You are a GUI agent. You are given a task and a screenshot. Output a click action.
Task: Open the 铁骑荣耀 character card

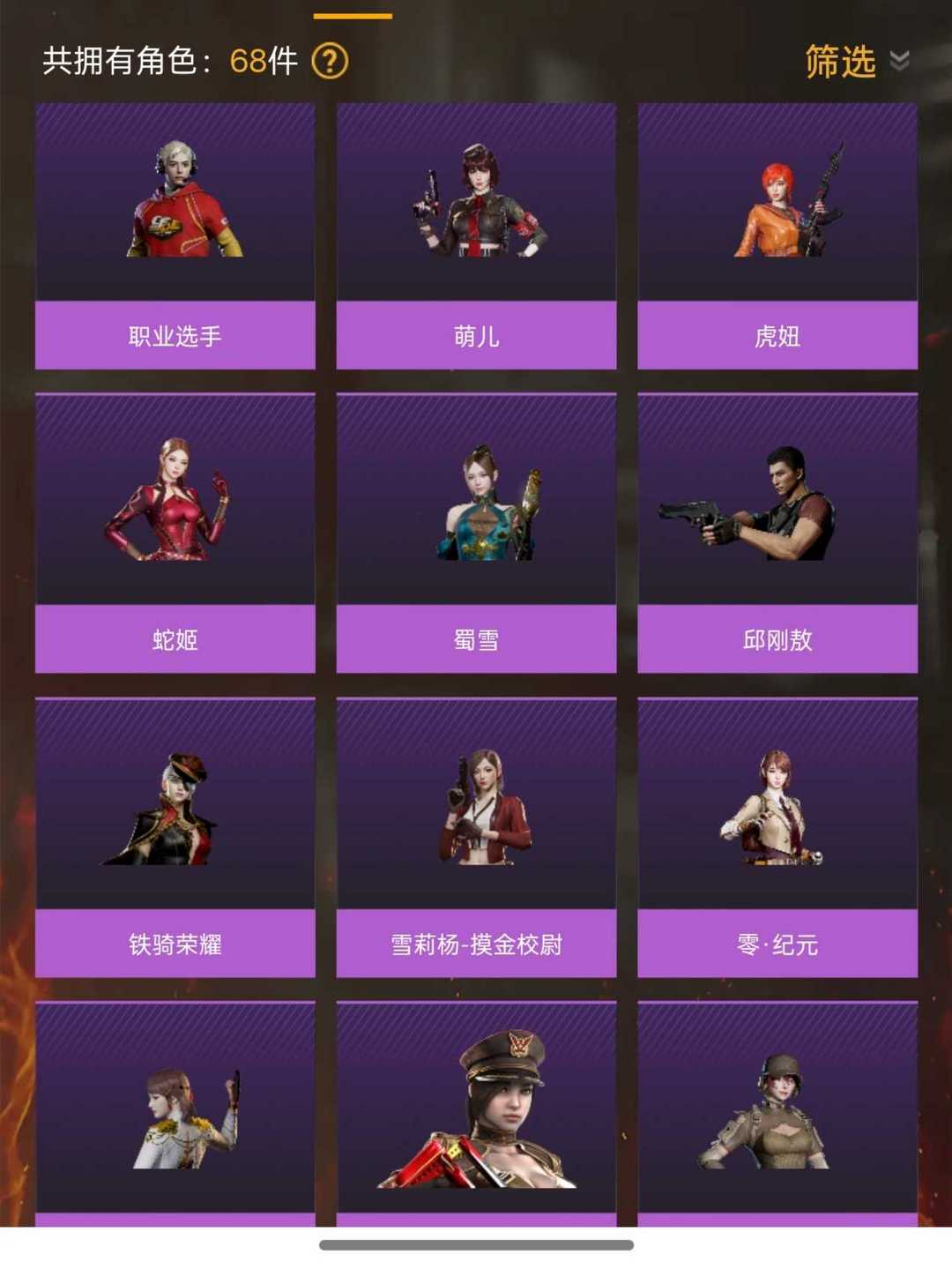point(175,837)
